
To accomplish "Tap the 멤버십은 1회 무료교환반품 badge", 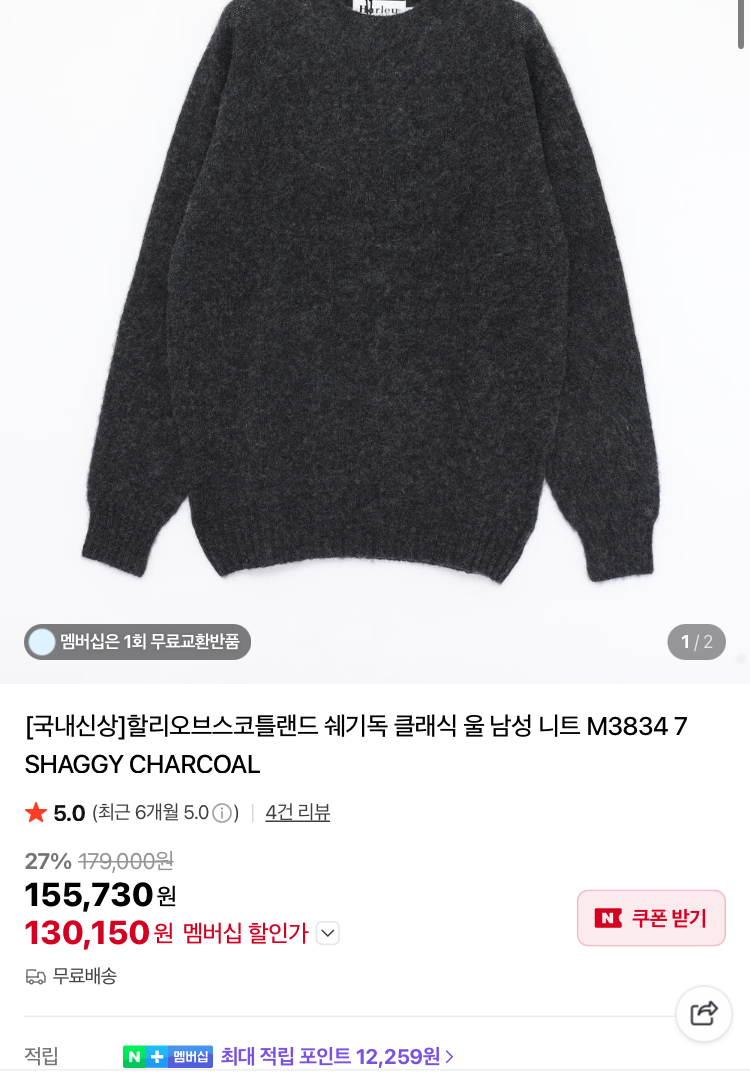I will [x=138, y=642].
